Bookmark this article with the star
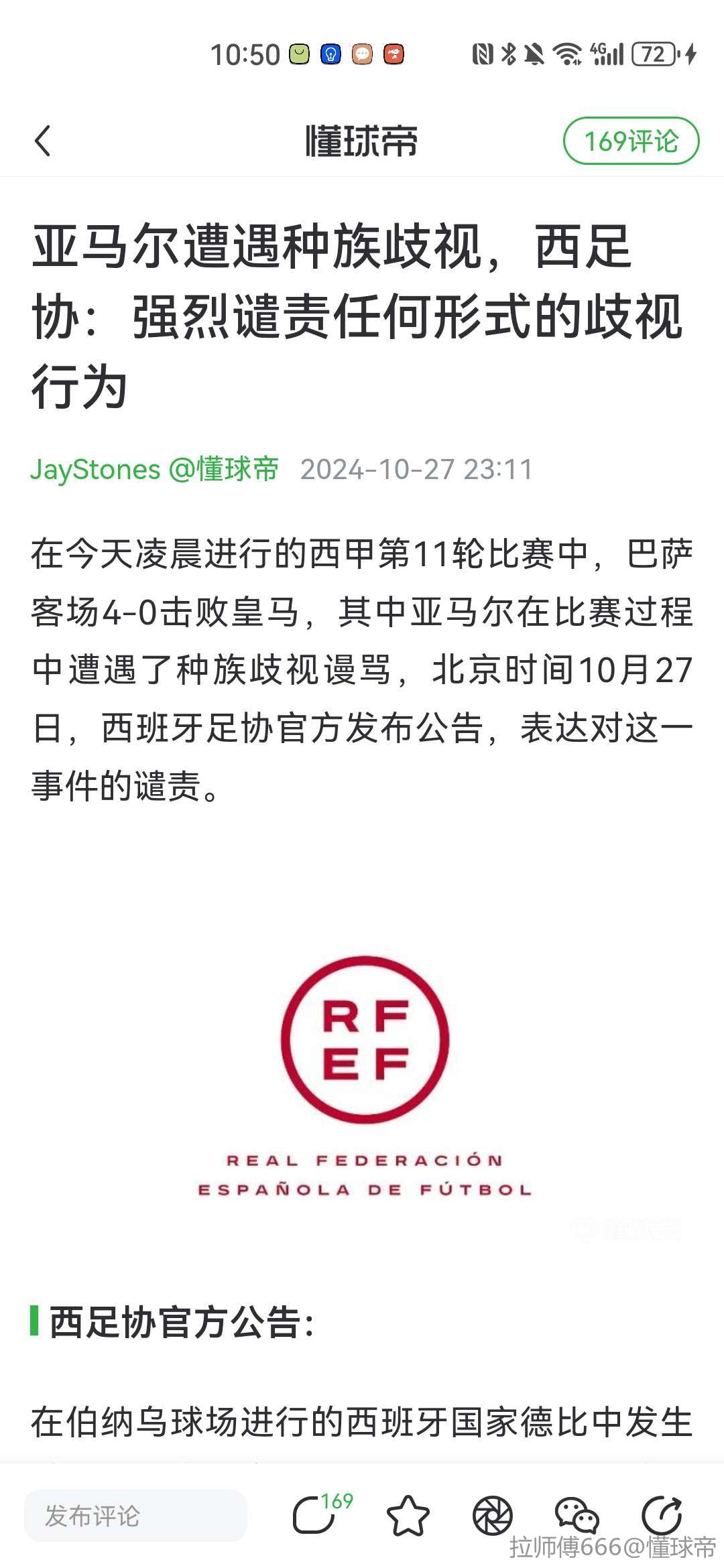This screenshot has width=724, height=1568. coord(408,1516)
